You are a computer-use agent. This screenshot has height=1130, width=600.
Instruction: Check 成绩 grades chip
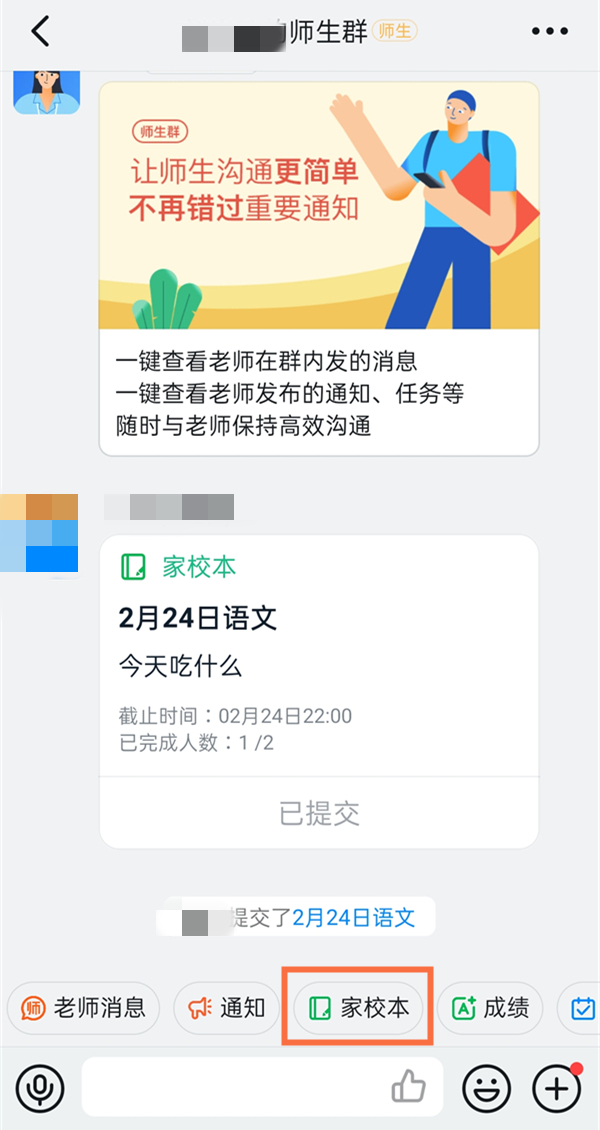pyautogui.click(x=491, y=1008)
